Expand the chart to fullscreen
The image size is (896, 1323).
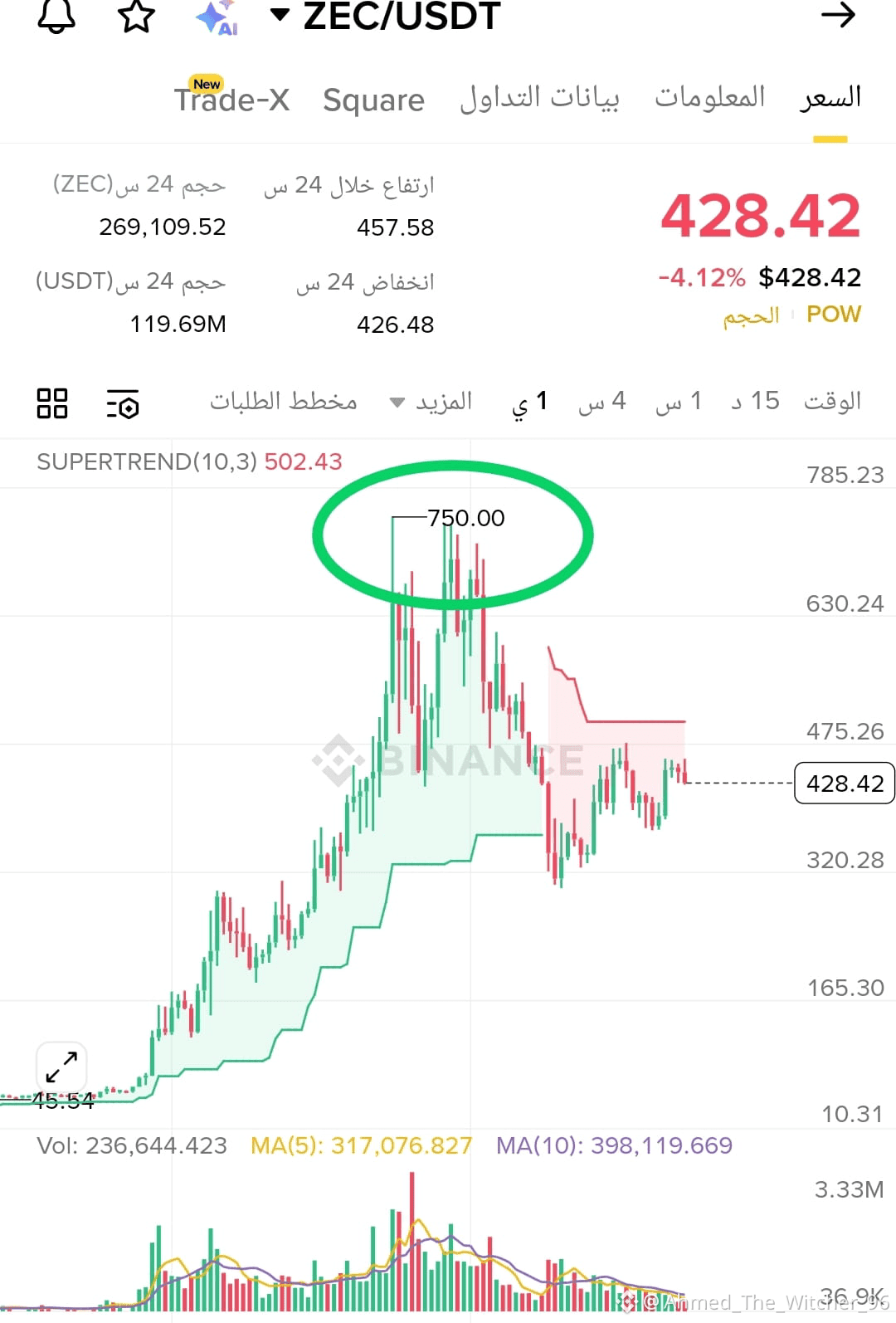click(61, 1067)
